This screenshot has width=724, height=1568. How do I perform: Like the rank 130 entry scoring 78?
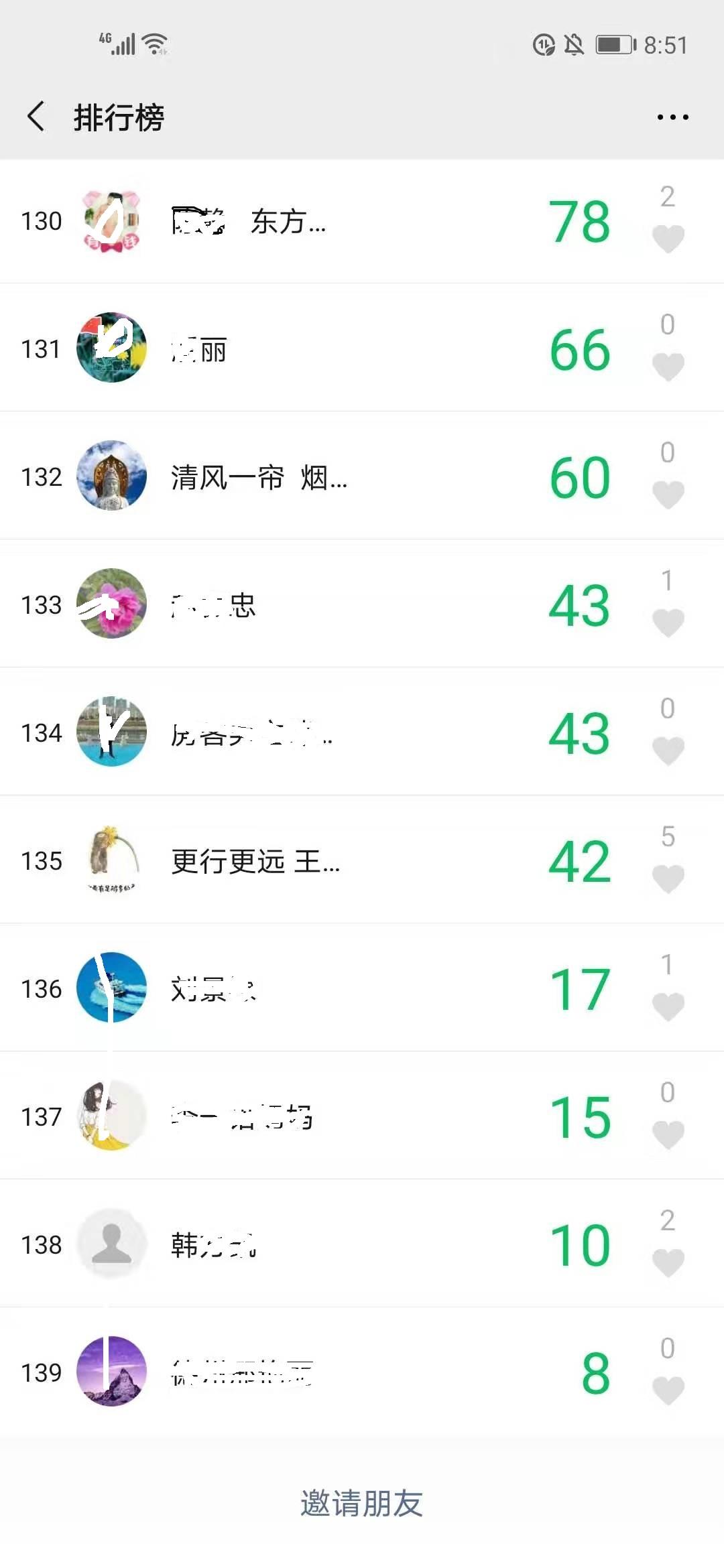(668, 239)
